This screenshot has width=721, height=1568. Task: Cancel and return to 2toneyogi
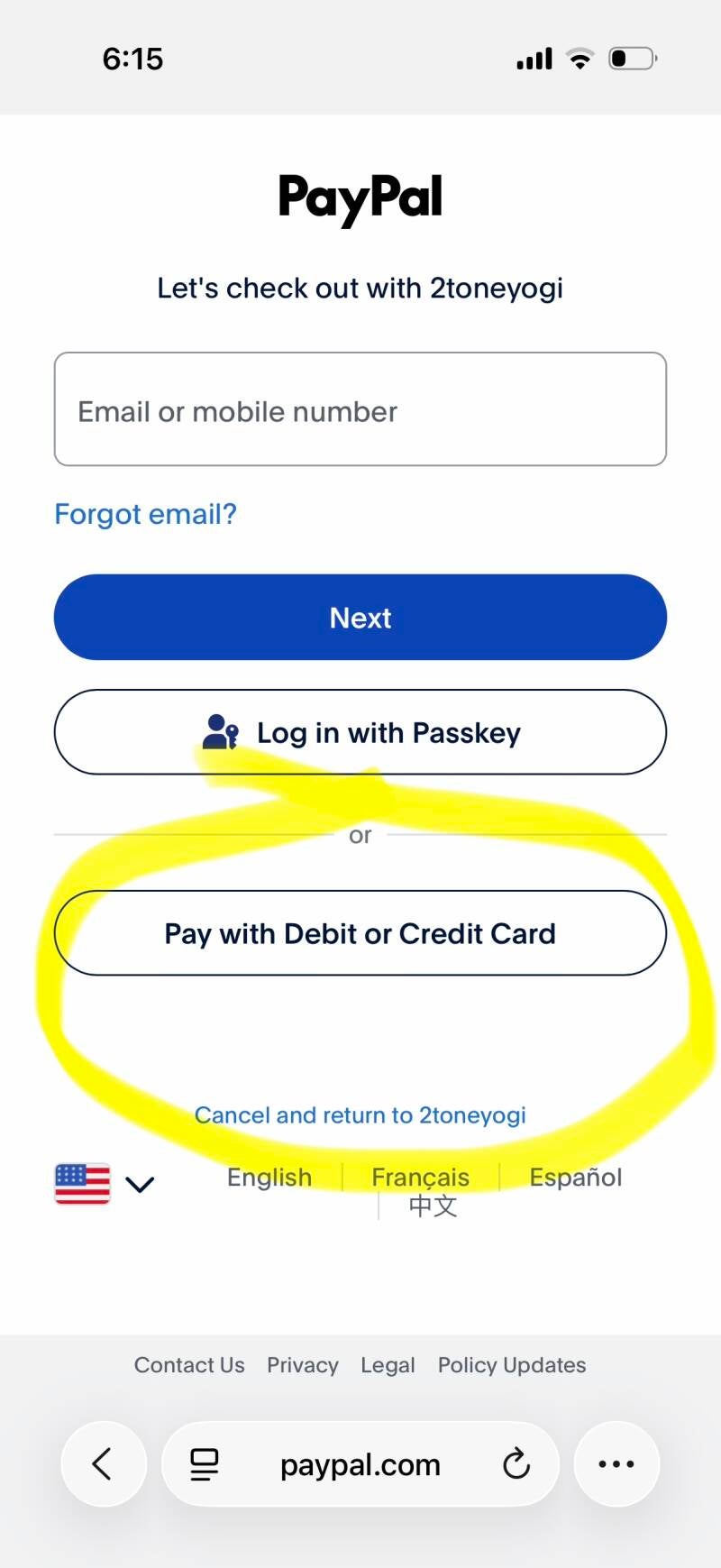[x=360, y=1115]
